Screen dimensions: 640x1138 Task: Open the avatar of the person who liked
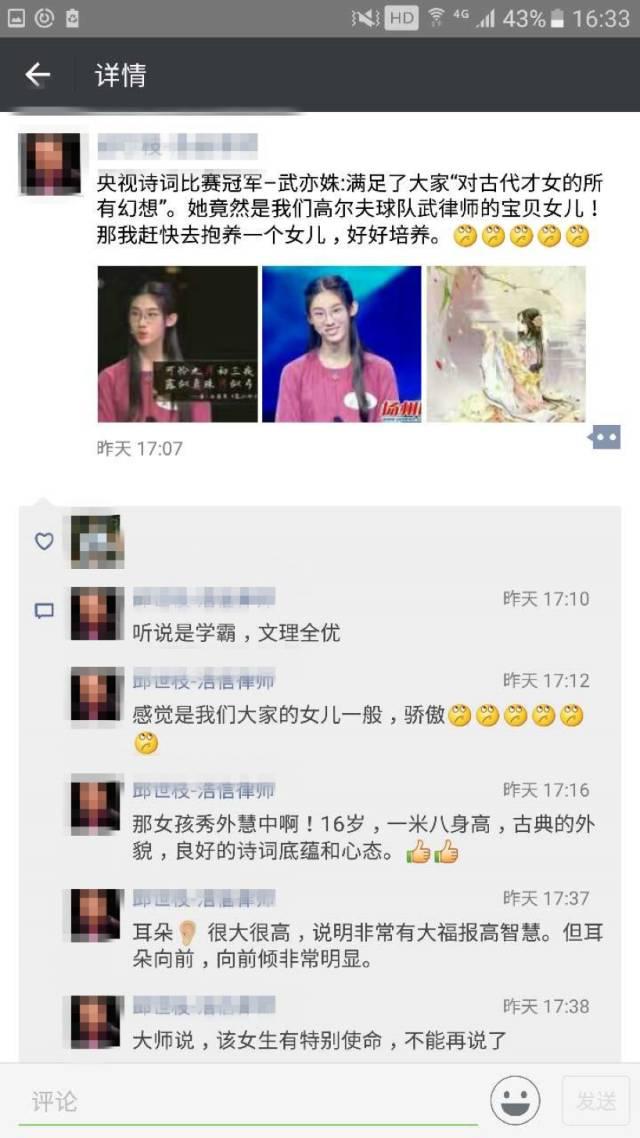[x=96, y=541]
